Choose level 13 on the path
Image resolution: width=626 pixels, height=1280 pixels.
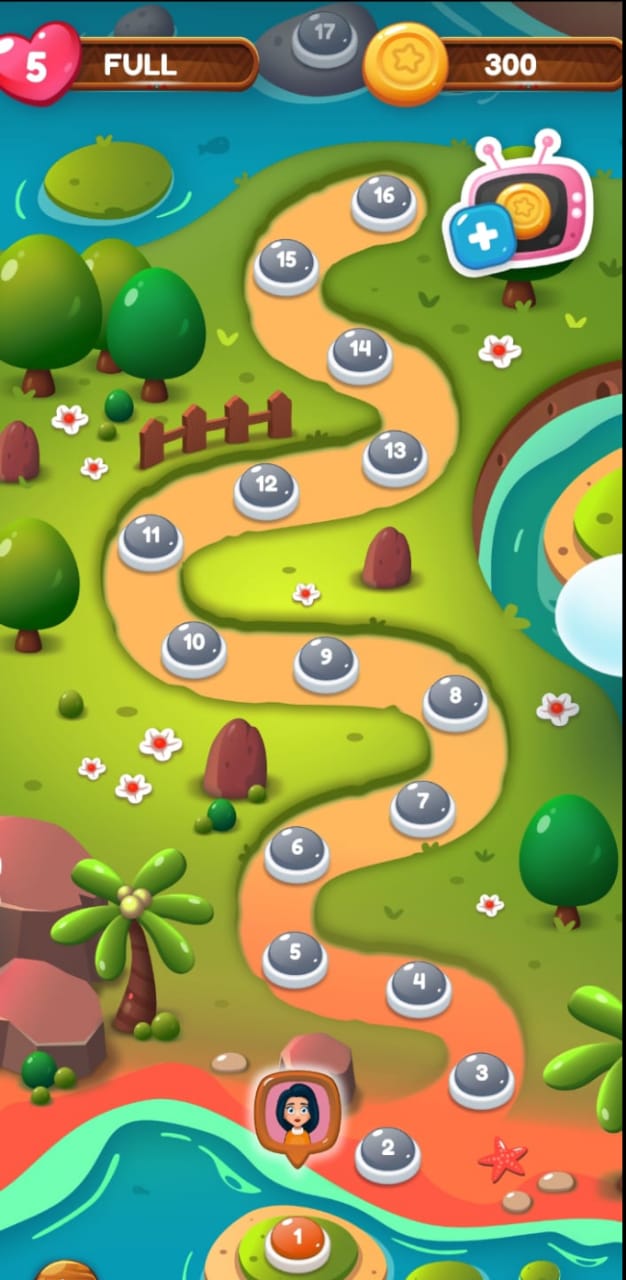point(395,458)
